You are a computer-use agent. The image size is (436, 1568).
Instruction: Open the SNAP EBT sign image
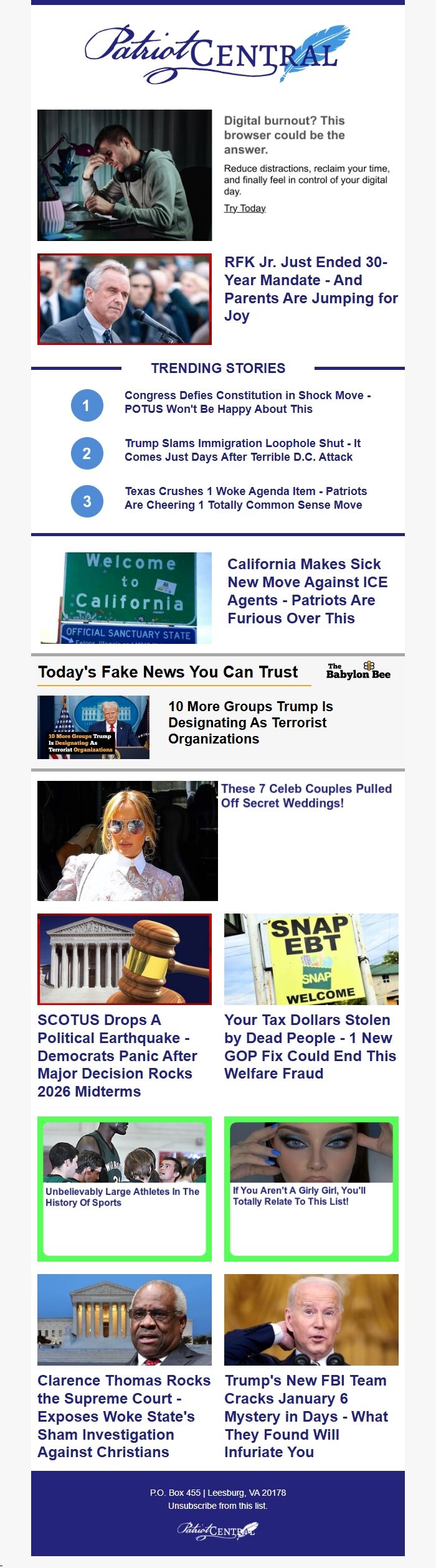(x=311, y=959)
